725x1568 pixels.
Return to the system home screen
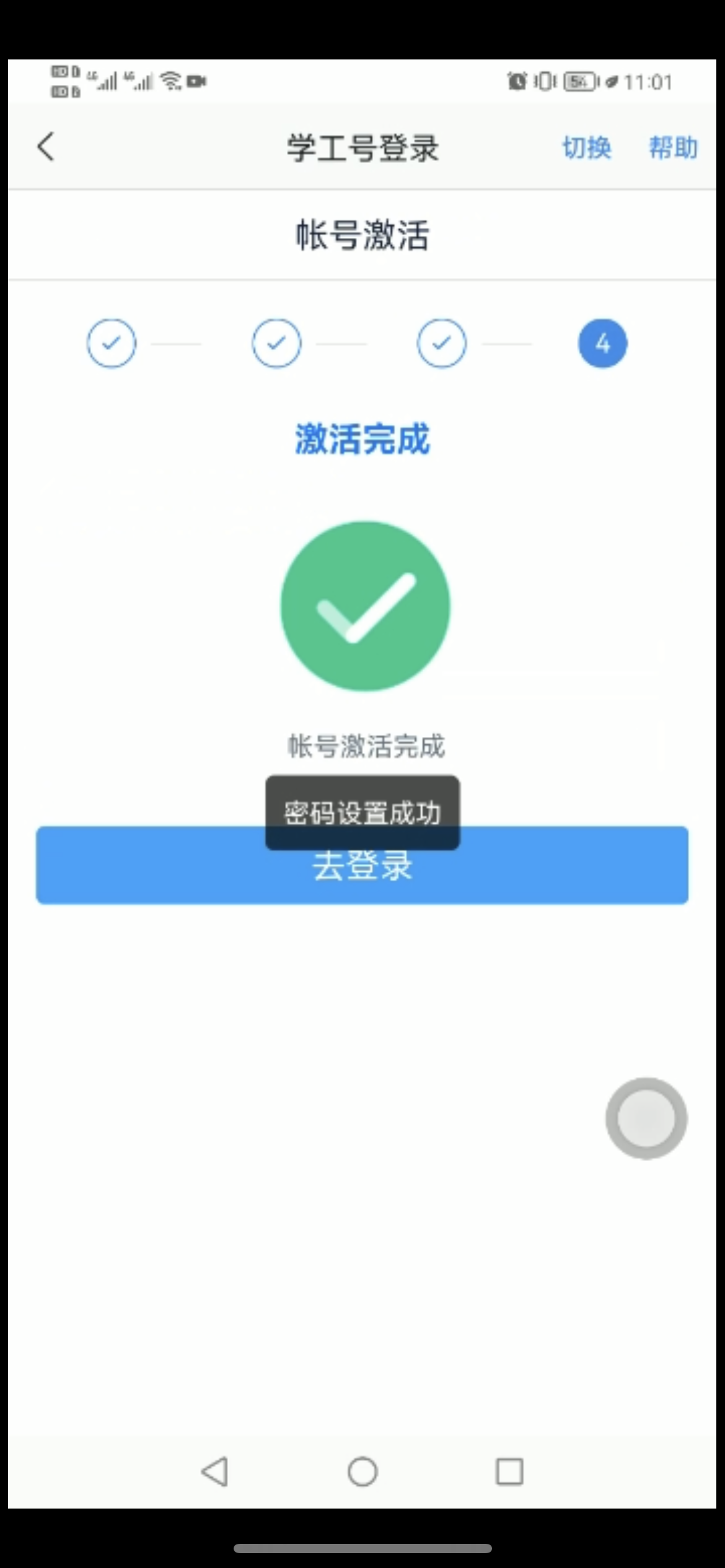click(362, 1471)
